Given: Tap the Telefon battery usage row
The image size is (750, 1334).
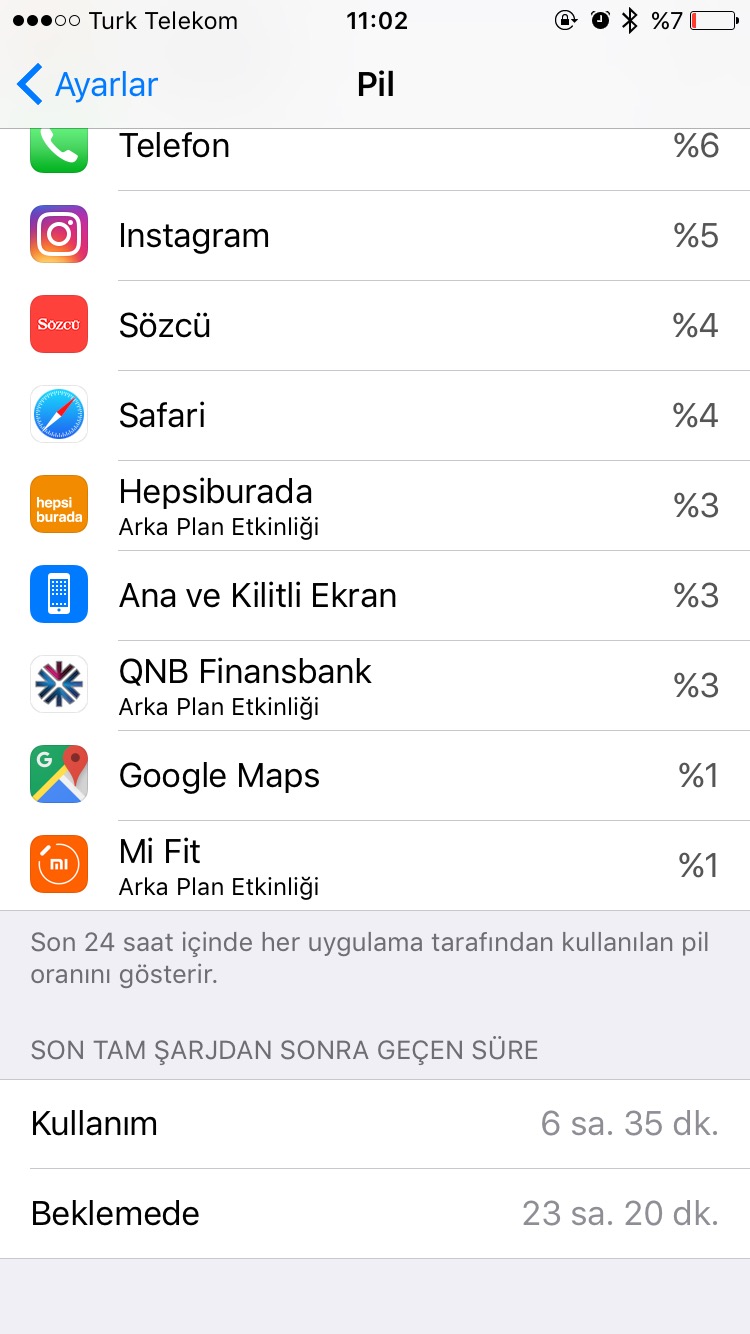Looking at the screenshot, I should tap(375, 160).
